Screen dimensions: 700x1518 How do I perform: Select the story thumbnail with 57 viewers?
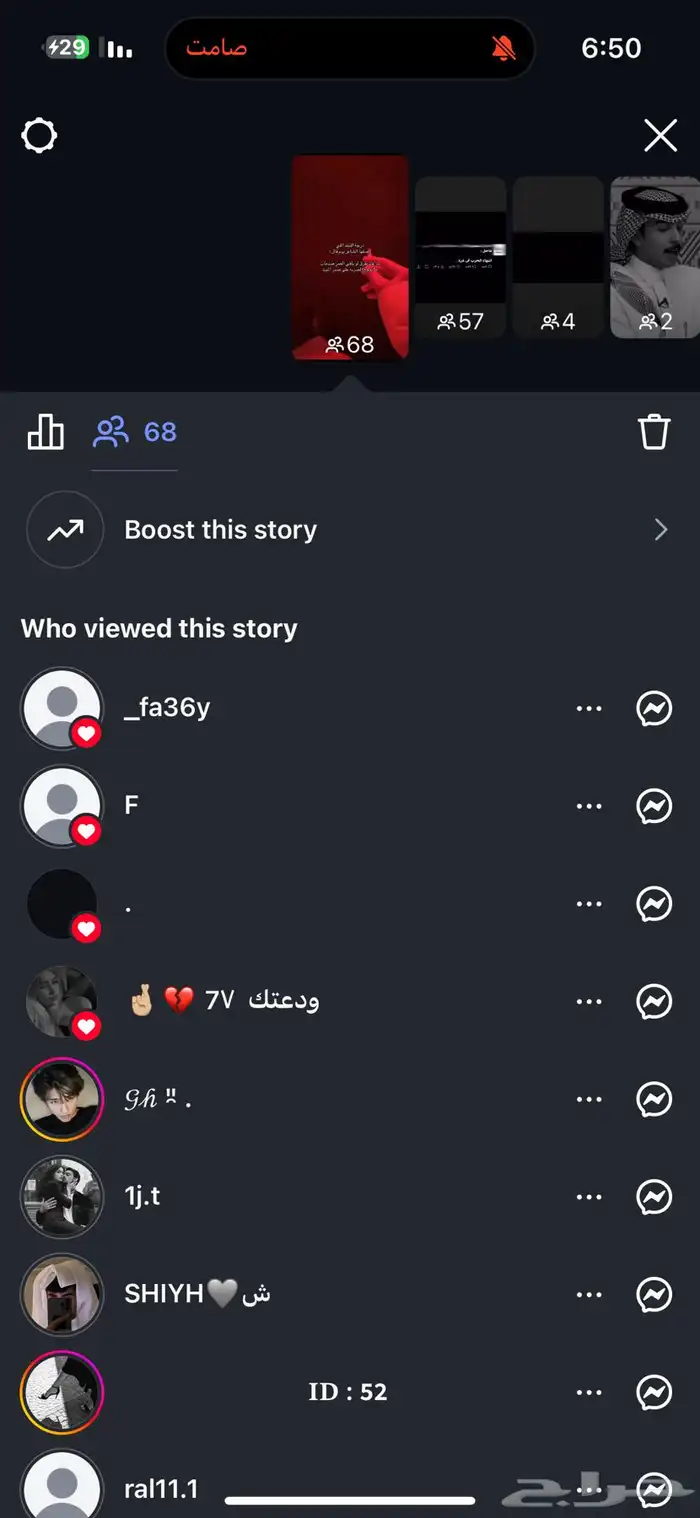pos(460,257)
